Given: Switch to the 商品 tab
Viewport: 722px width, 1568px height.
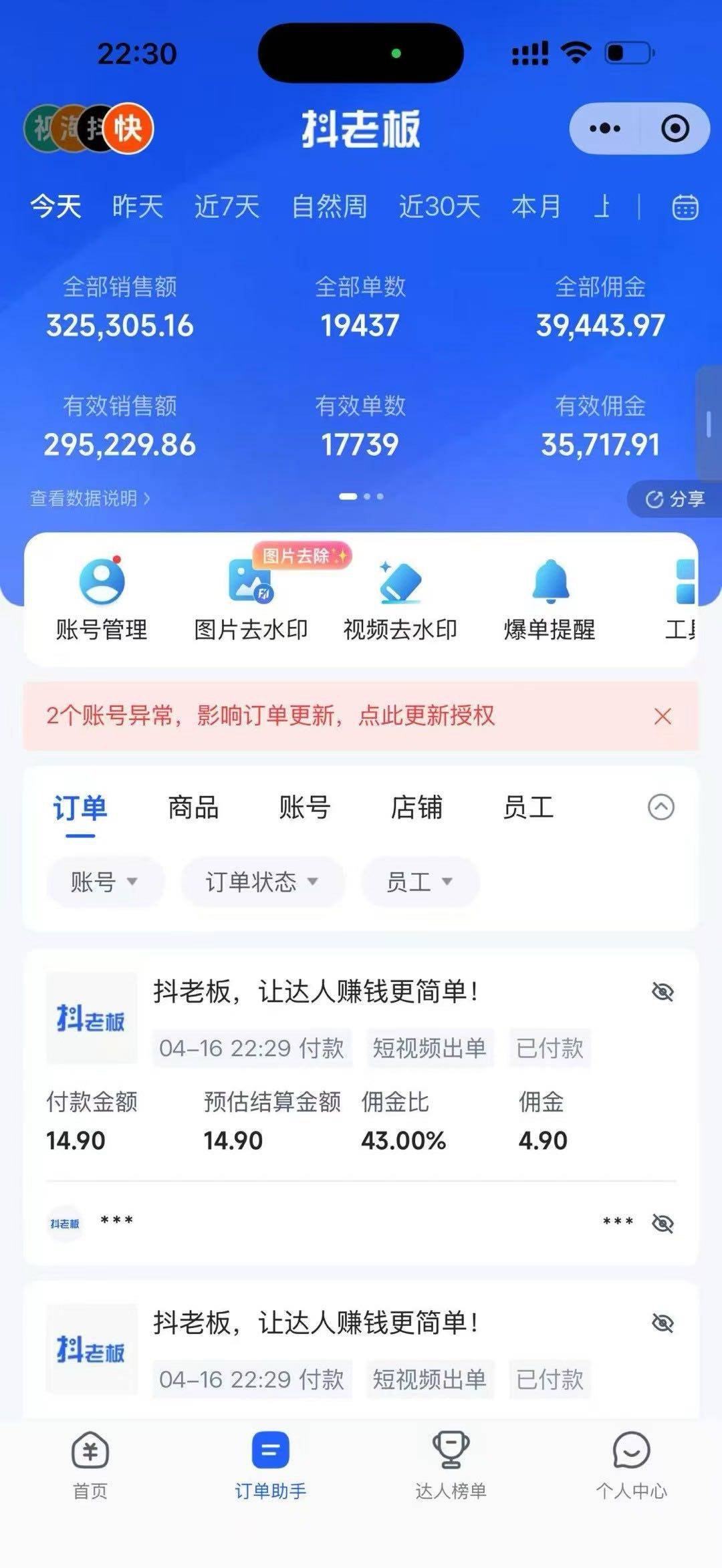Looking at the screenshot, I should [x=193, y=807].
